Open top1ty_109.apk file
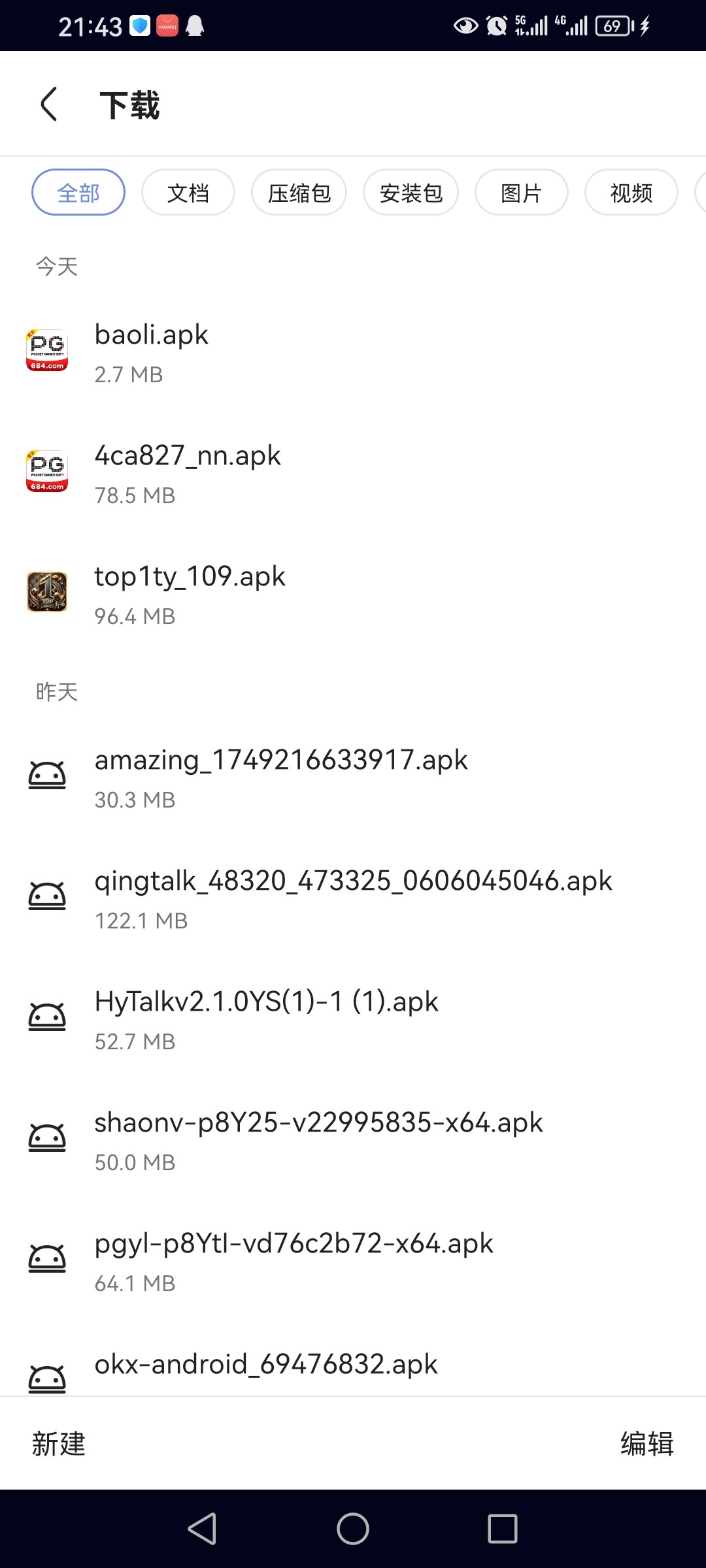The image size is (706, 1568). [x=353, y=594]
